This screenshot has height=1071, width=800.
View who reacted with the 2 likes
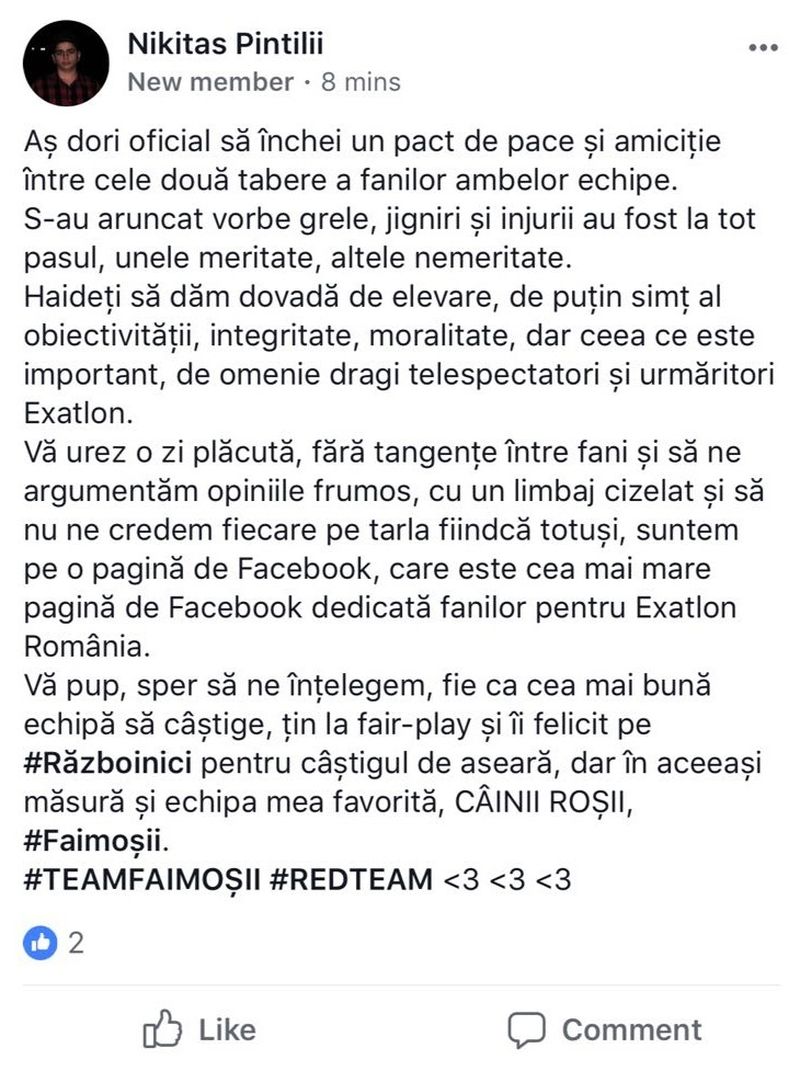55,942
